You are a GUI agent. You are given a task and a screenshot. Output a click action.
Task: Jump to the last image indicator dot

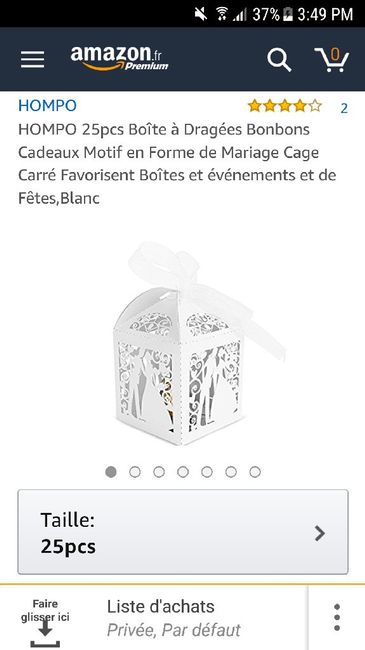pos(255,472)
